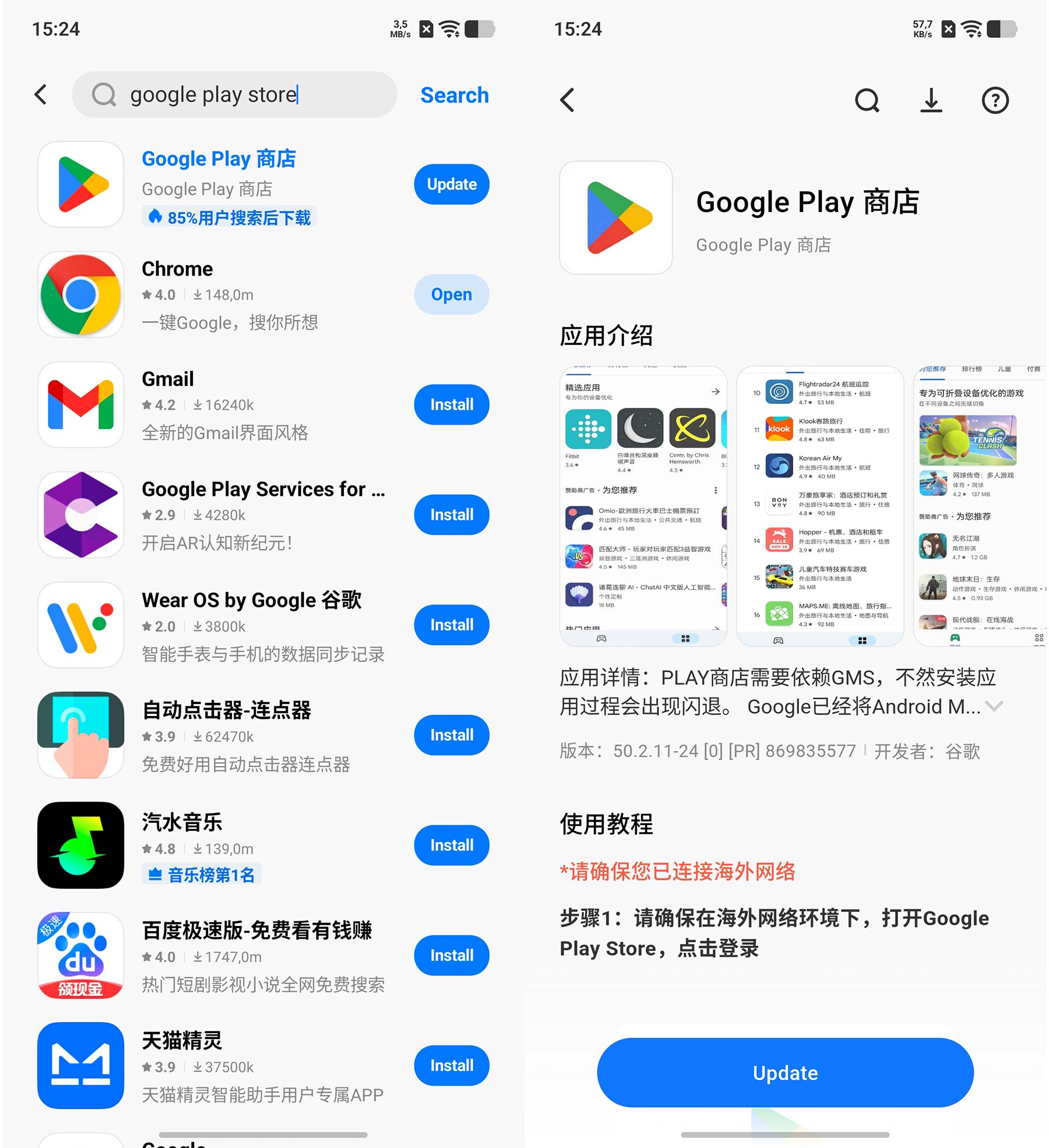This screenshot has width=1049, height=1148.
Task: Update Google Play 商店 from the results list
Action: (x=451, y=184)
